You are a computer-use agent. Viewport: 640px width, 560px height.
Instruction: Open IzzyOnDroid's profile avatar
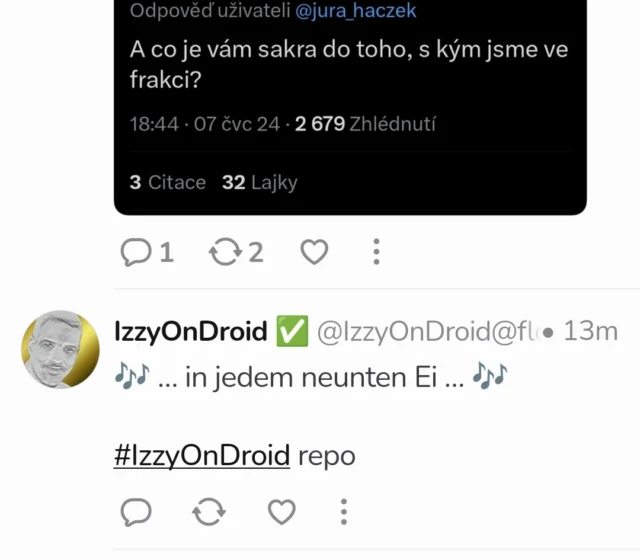(60, 350)
